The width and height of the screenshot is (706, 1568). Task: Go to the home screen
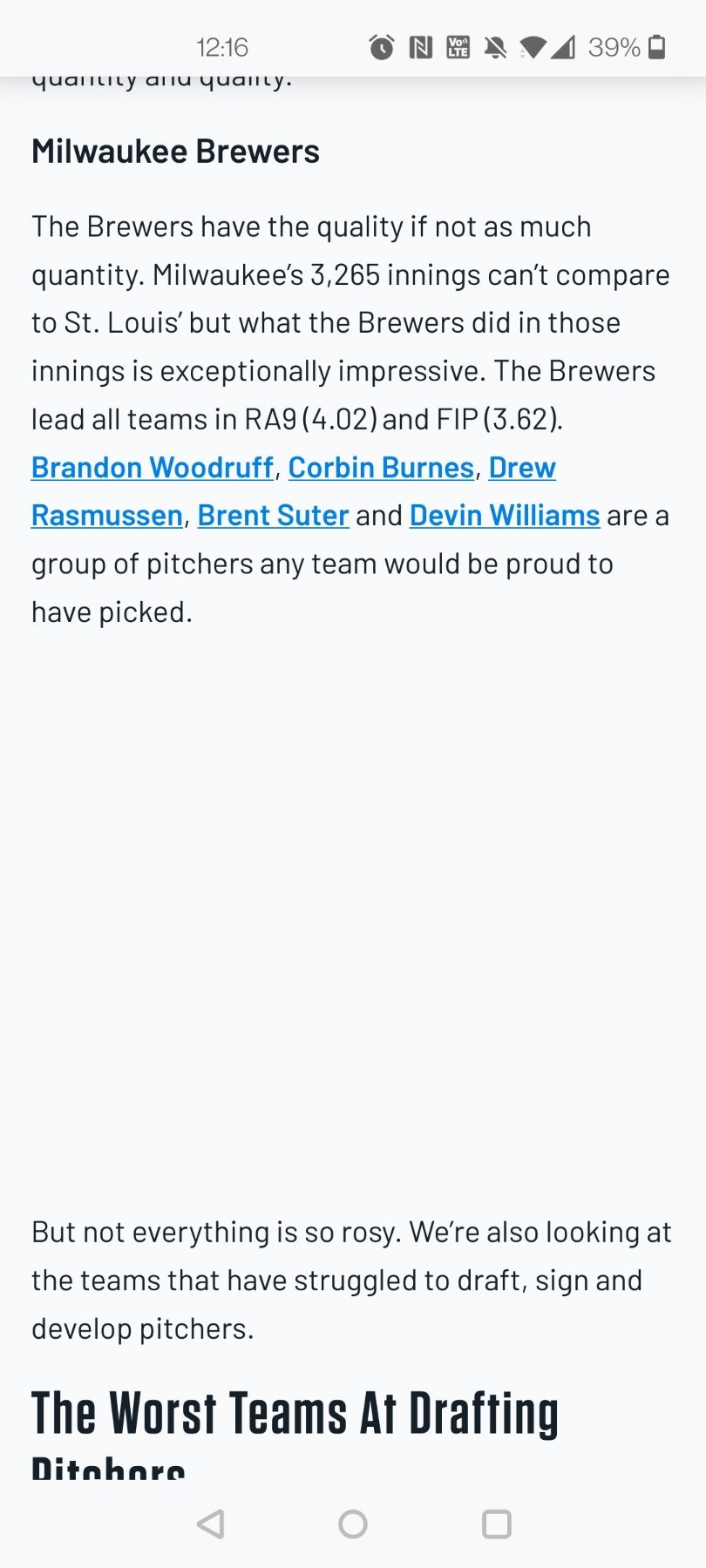(x=353, y=1524)
